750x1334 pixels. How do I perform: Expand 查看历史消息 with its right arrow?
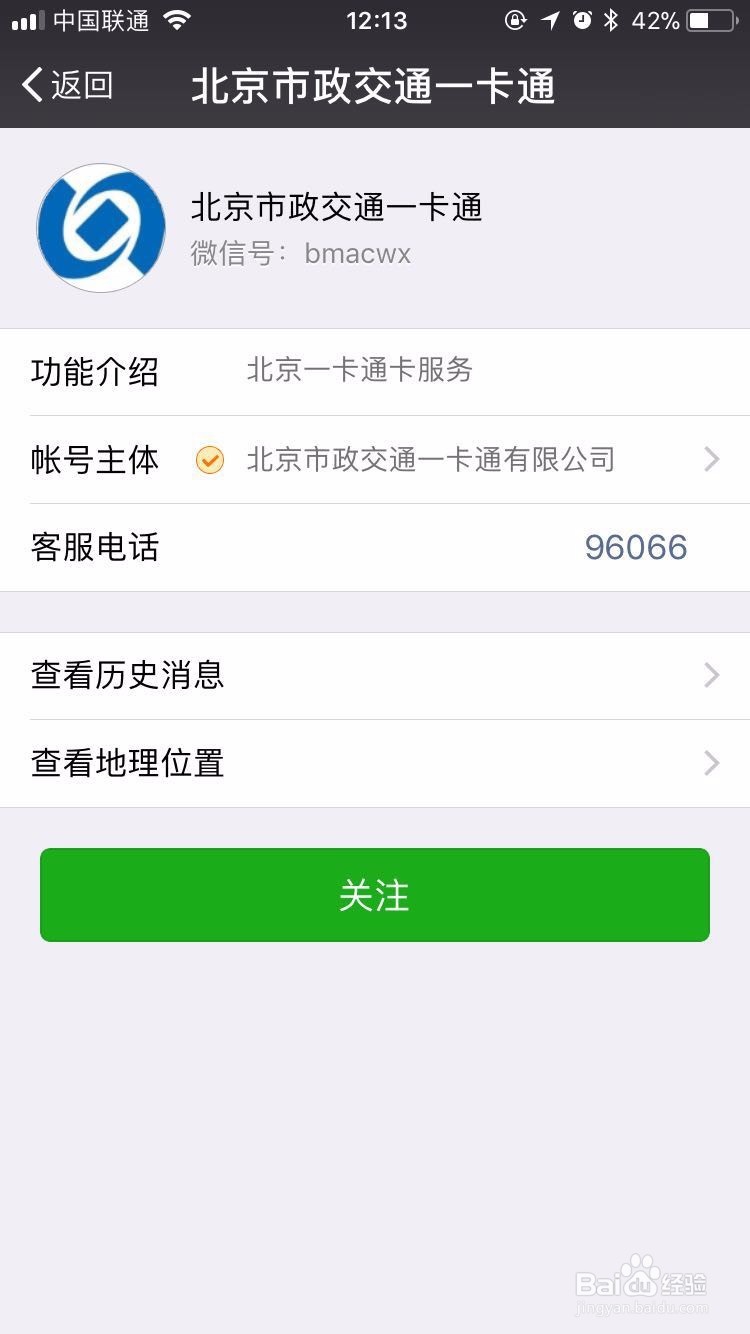click(x=712, y=675)
